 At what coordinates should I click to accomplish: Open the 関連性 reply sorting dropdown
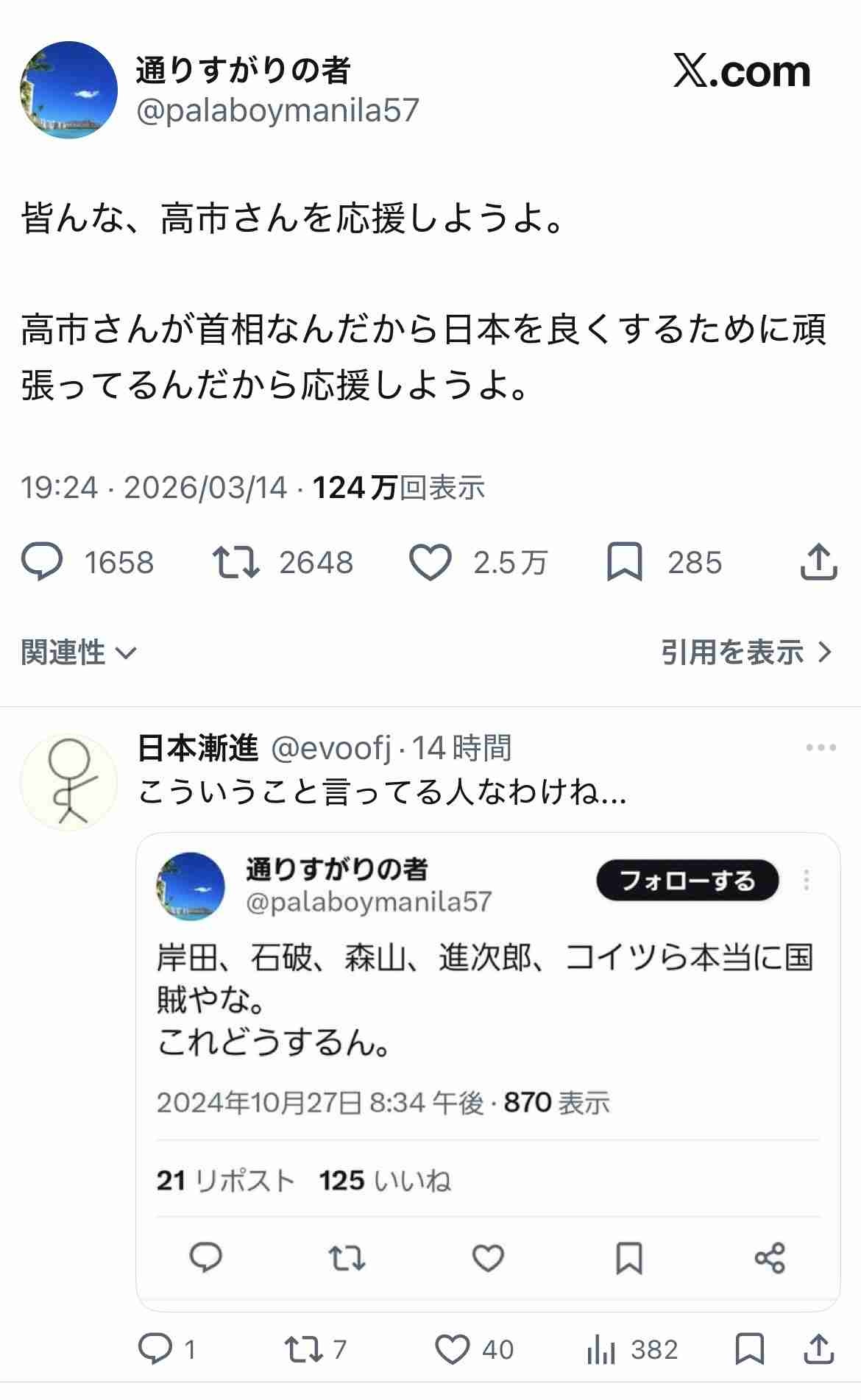pyautogui.click(x=79, y=652)
